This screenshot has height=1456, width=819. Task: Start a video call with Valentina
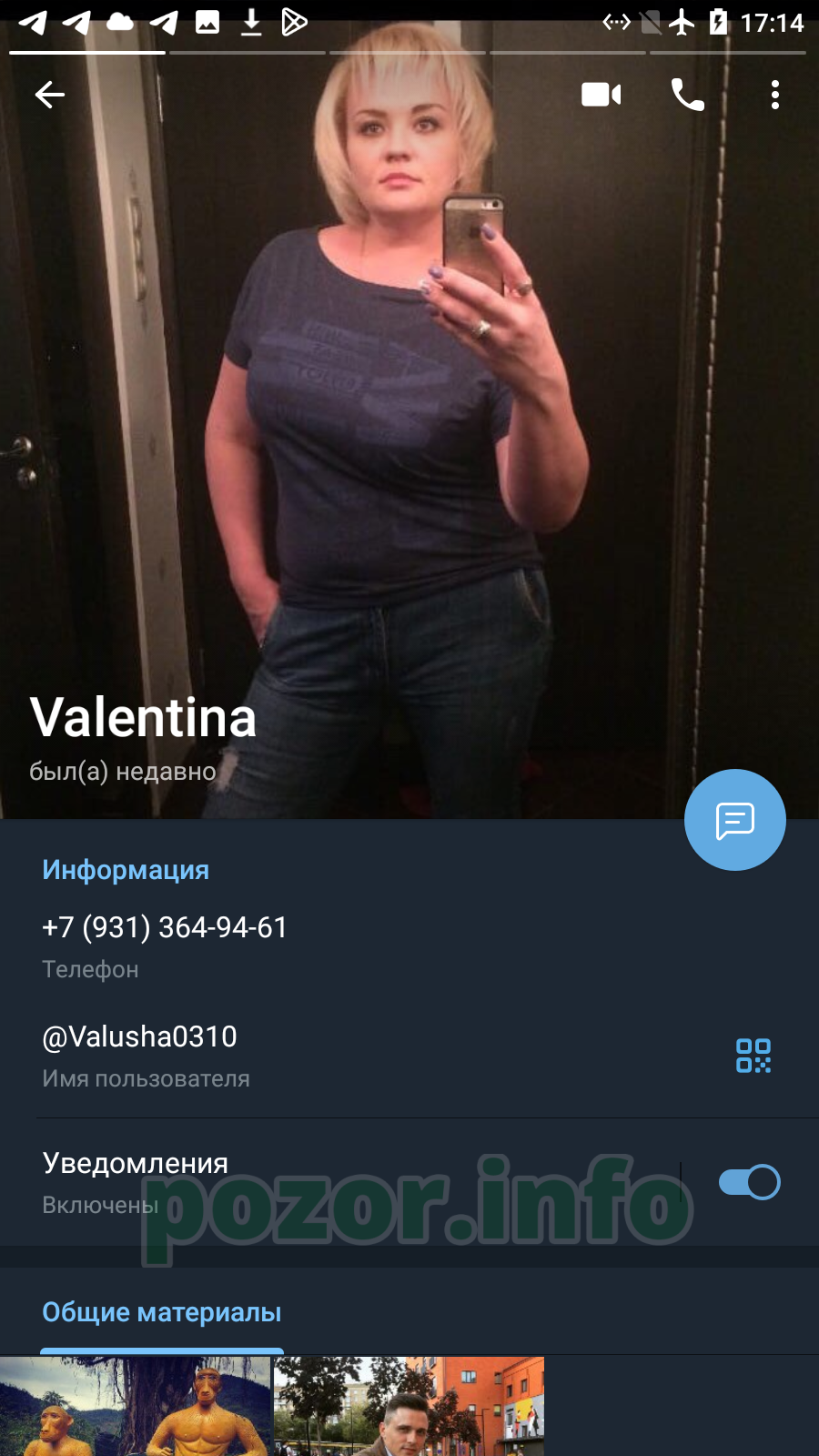[601, 95]
